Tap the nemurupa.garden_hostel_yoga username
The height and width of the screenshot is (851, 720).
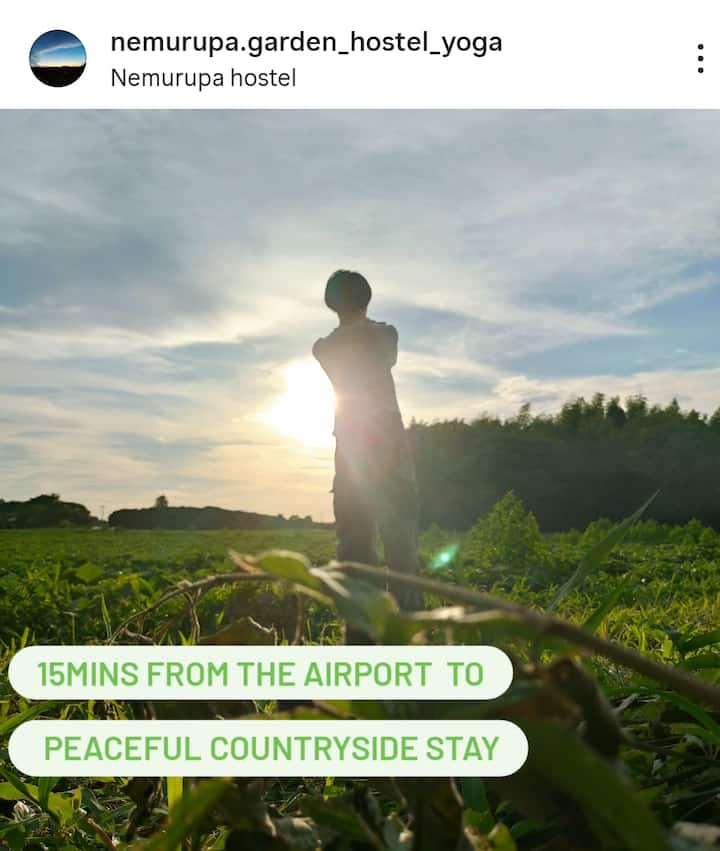pos(306,42)
